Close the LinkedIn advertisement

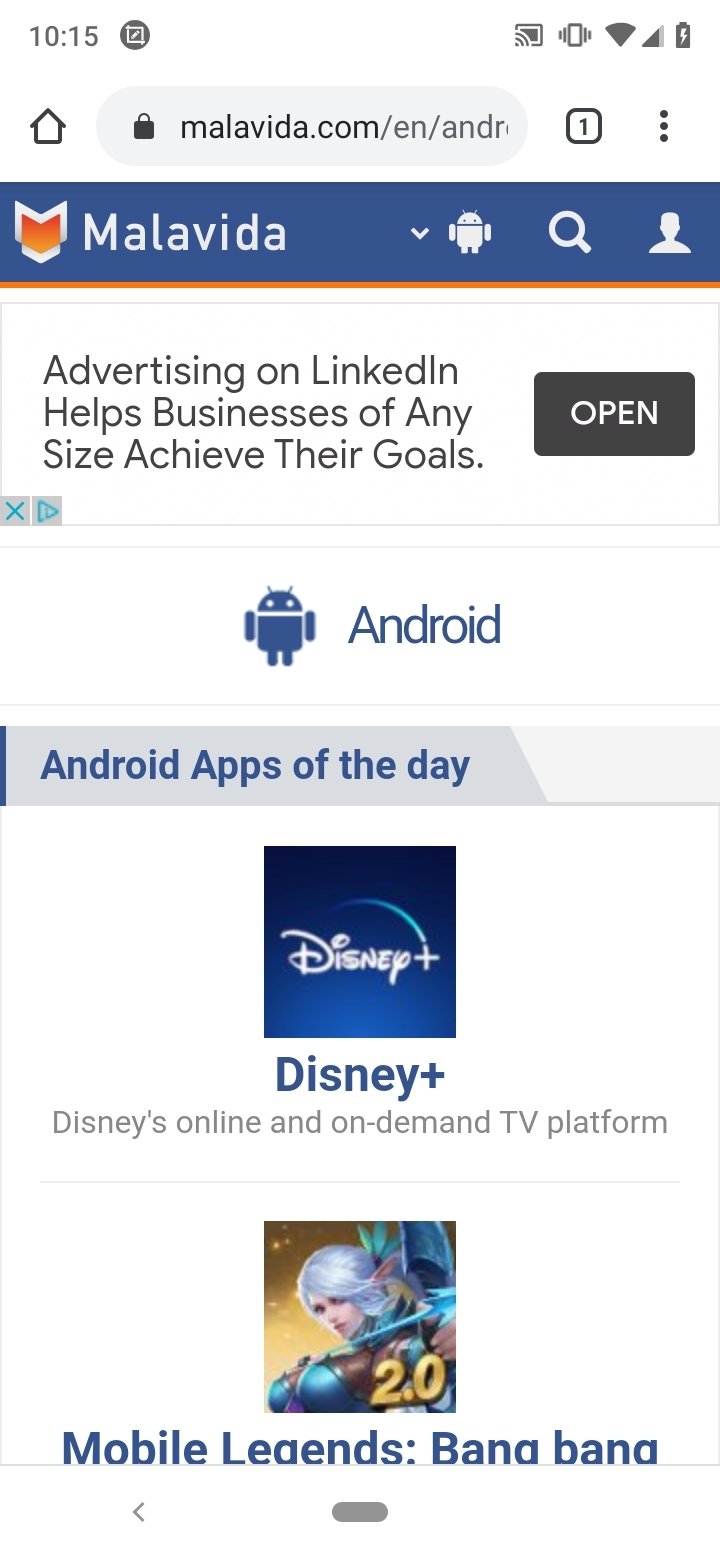14,512
